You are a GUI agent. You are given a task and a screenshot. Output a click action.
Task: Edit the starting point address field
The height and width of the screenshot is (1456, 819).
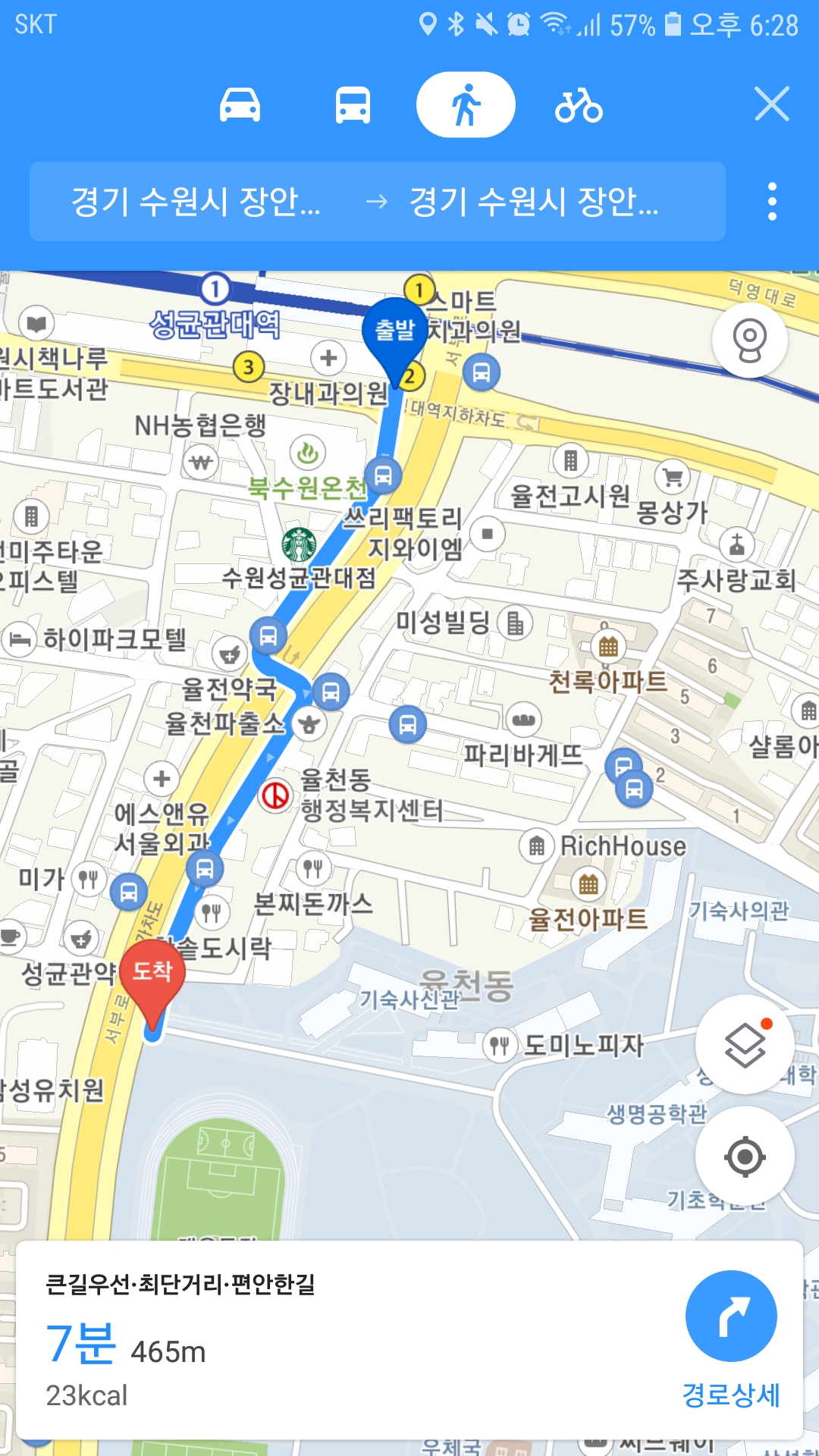point(196,202)
